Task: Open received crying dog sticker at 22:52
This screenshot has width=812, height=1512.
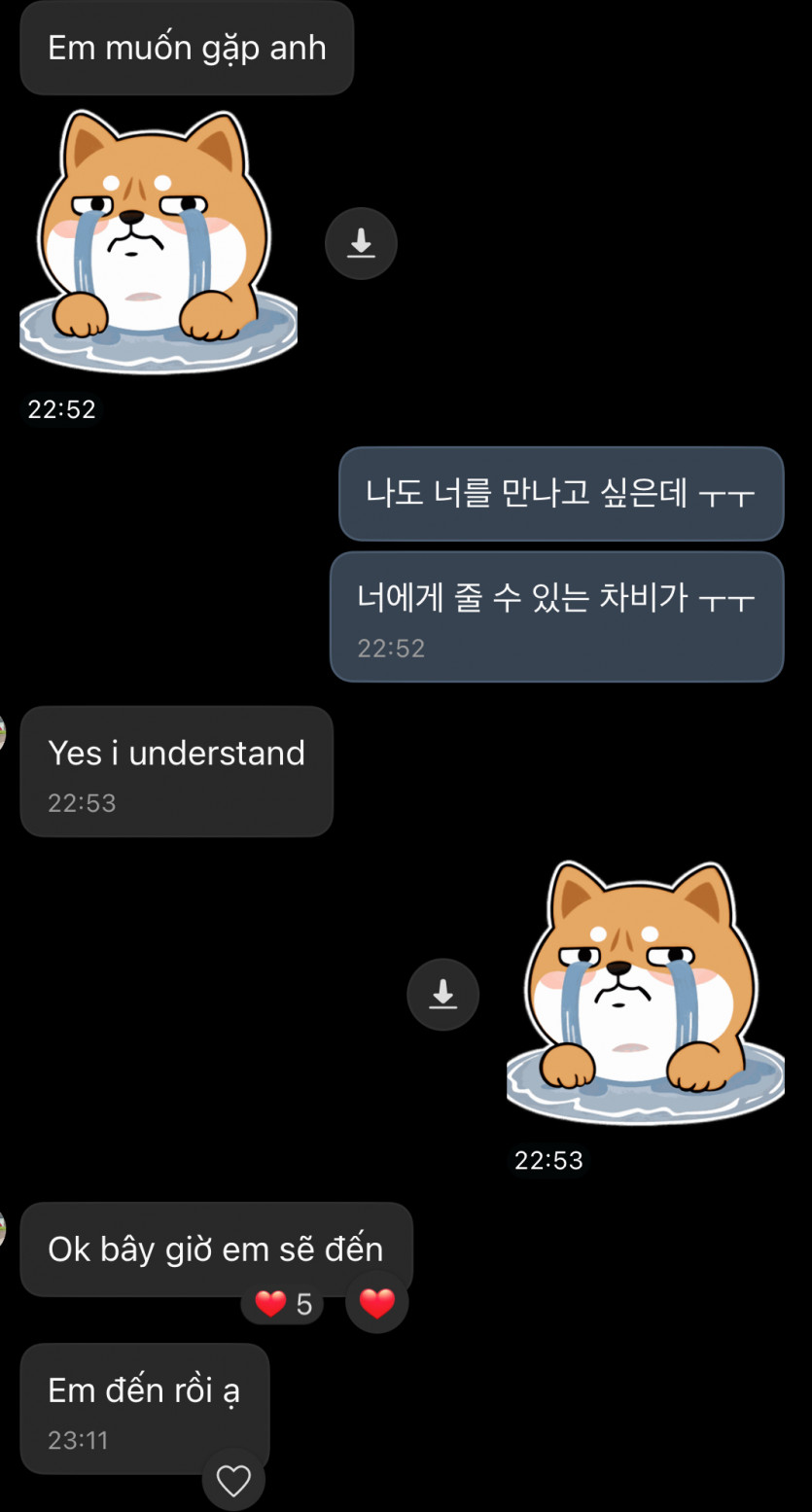Action: pyautogui.click(x=159, y=243)
